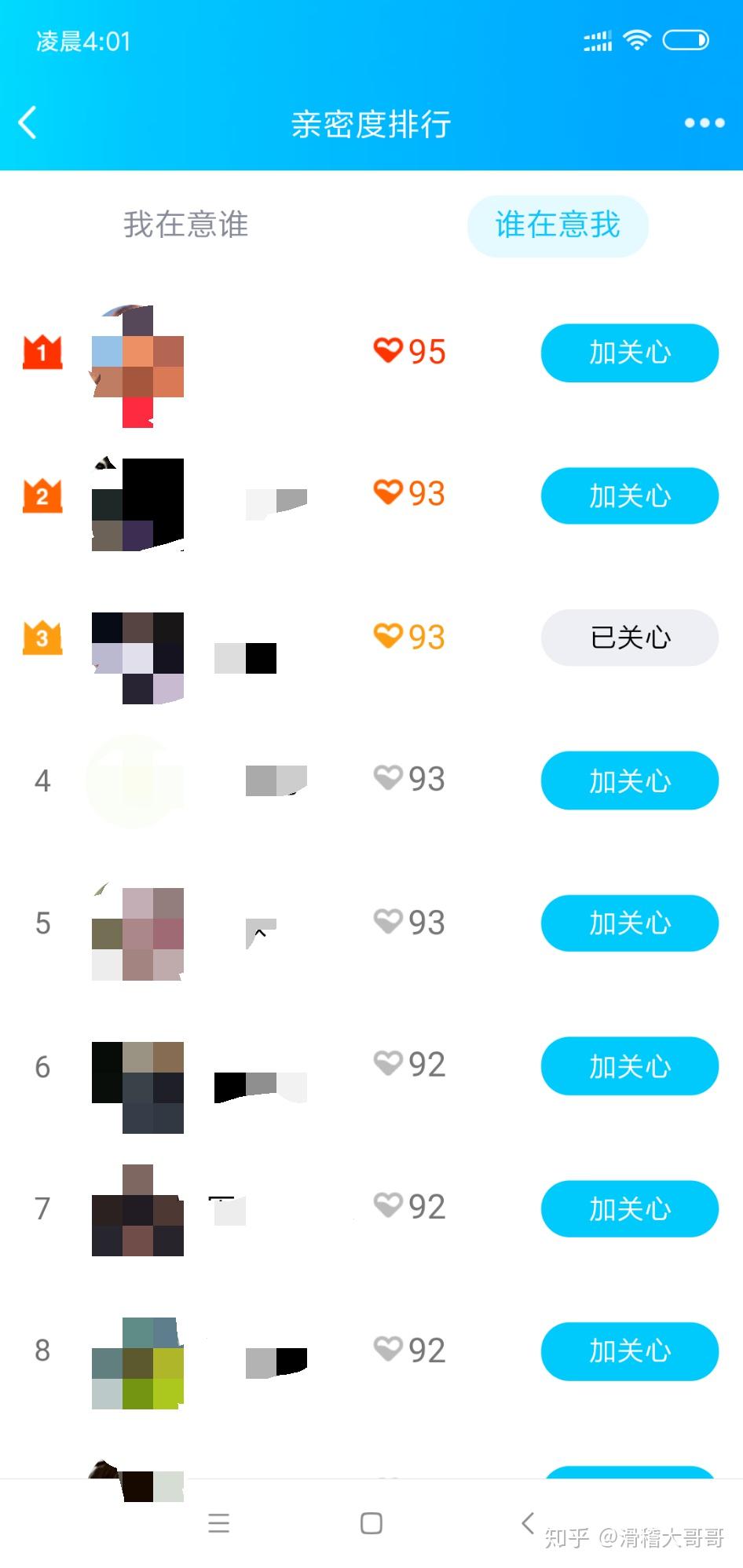Screen dimensions: 743x1568
Task: Tap 加关心 on rank 8 entry
Action: tap(629, 1351)
